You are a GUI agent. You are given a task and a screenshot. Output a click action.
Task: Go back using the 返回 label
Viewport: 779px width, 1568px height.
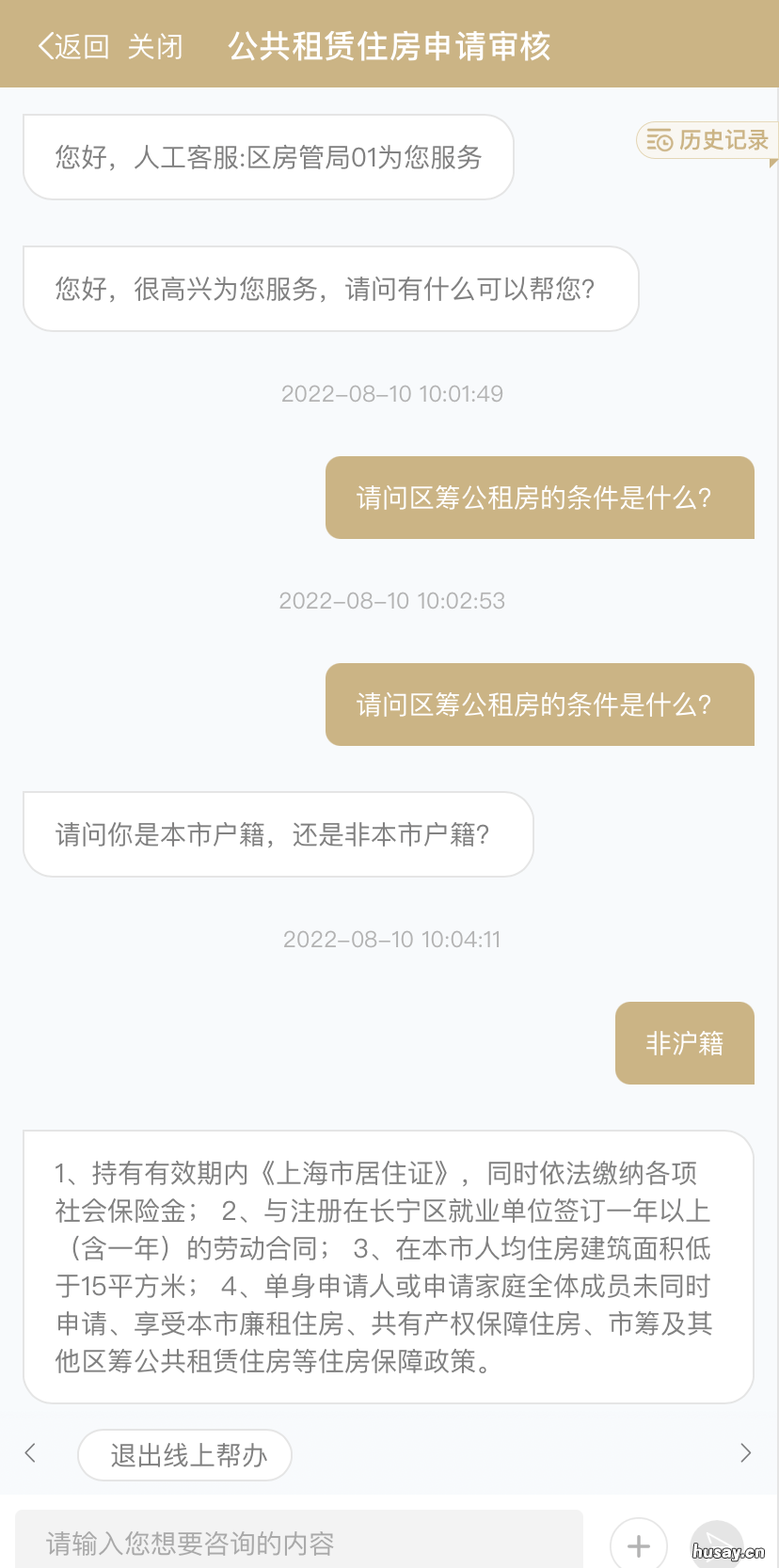point(73,43)
